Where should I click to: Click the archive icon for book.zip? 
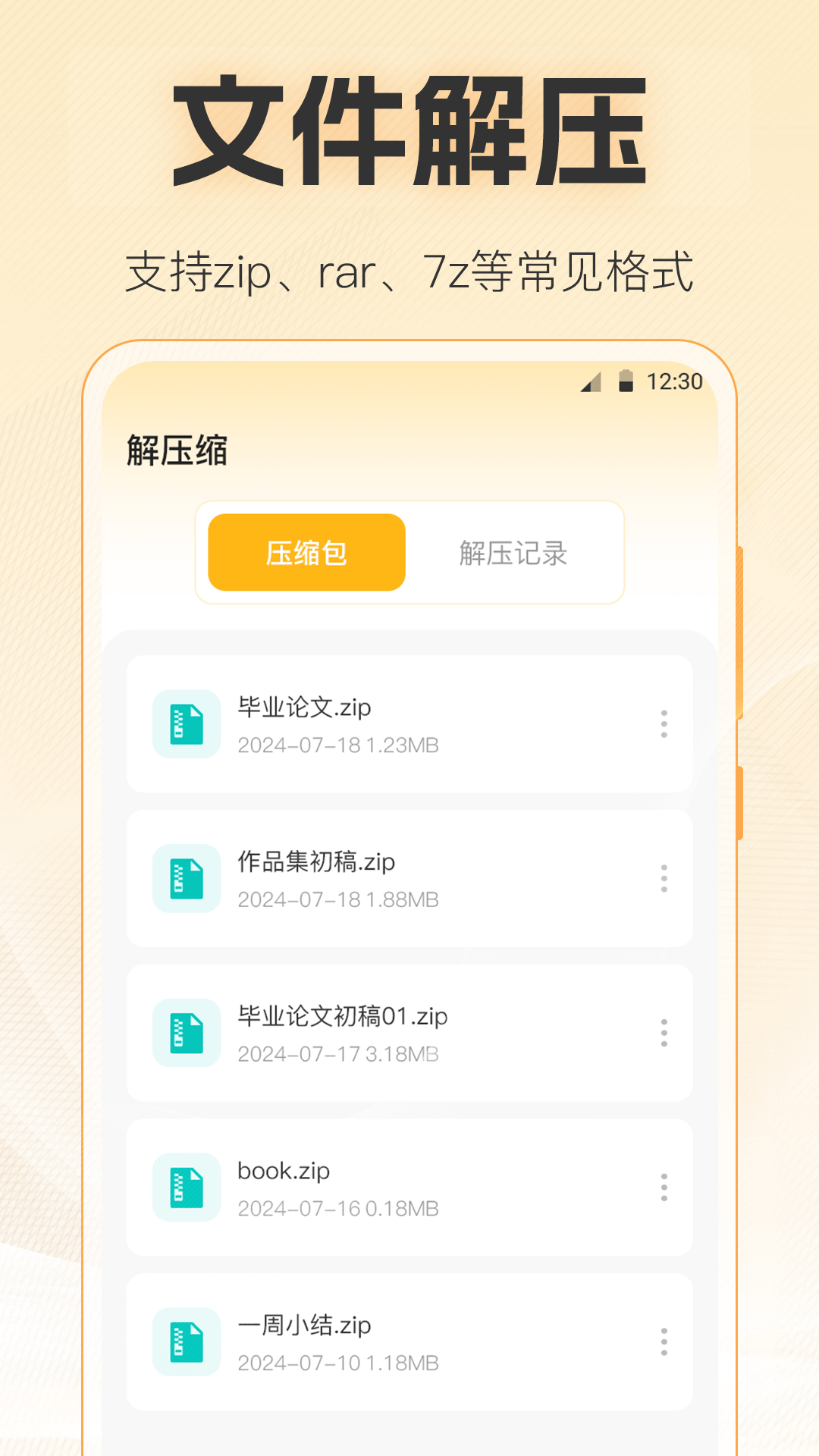click(x=186, y=1187)
